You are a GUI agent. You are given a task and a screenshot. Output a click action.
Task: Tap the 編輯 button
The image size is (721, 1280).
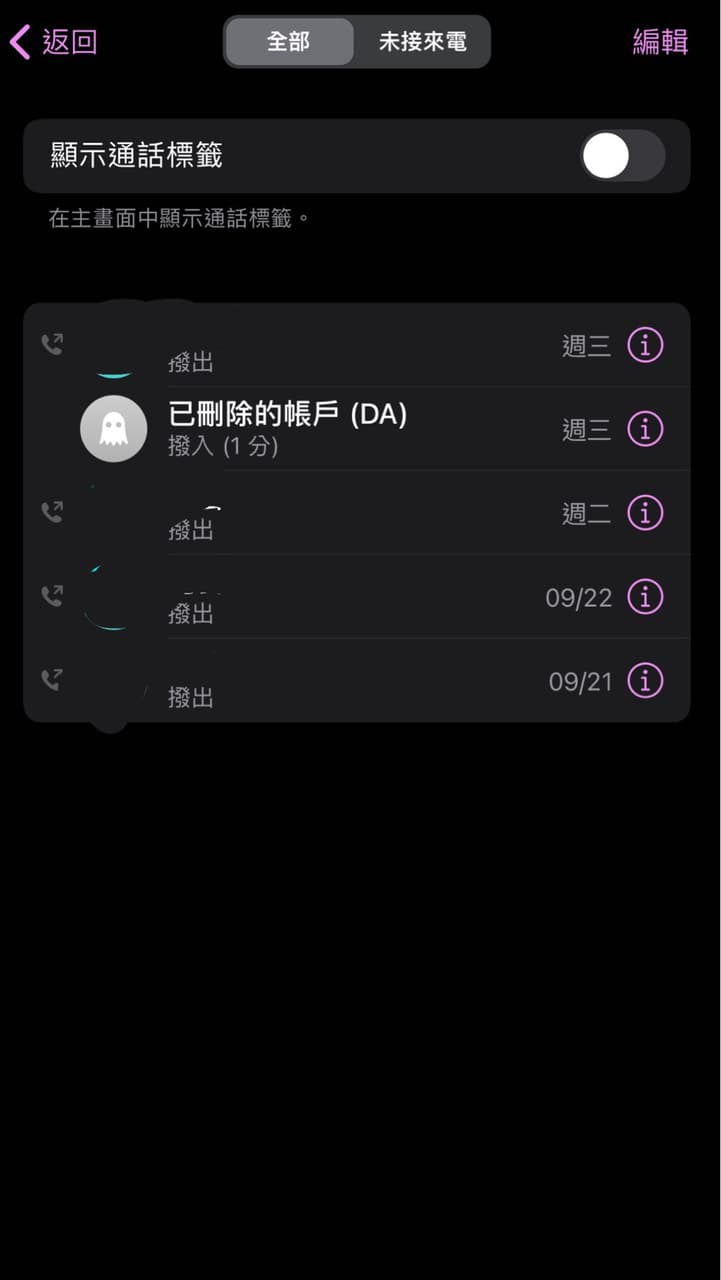coord(659,42)
